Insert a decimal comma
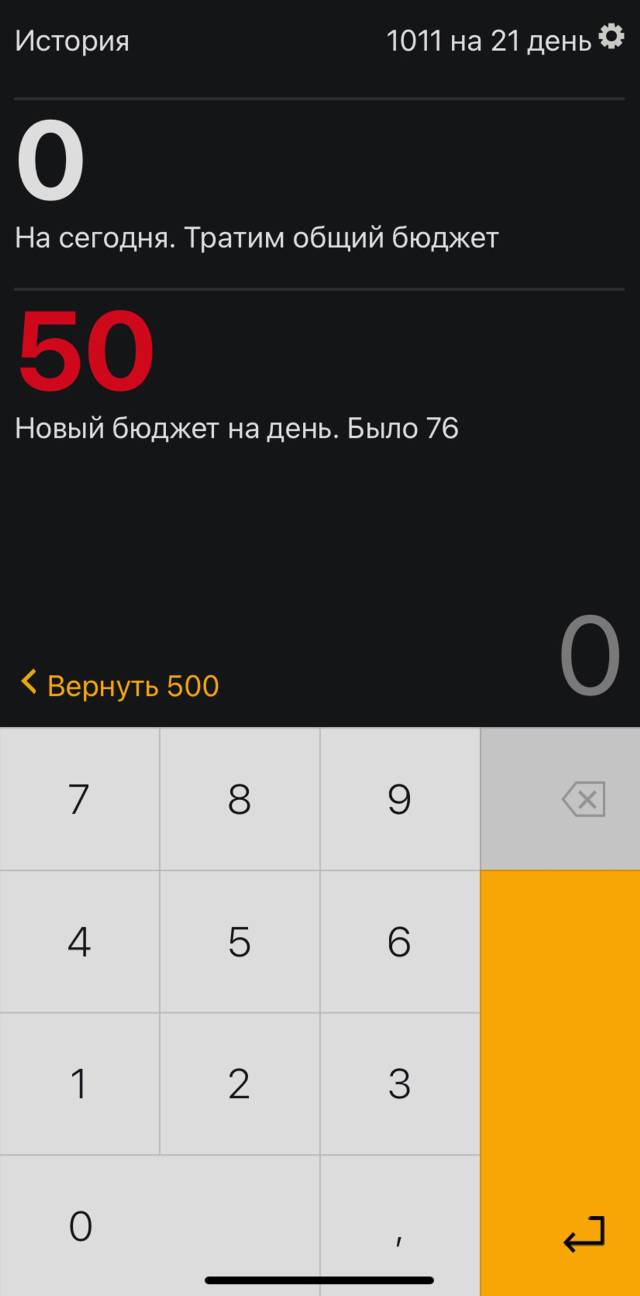Screen dimensions: 640x1296 tap(400, 1226)
